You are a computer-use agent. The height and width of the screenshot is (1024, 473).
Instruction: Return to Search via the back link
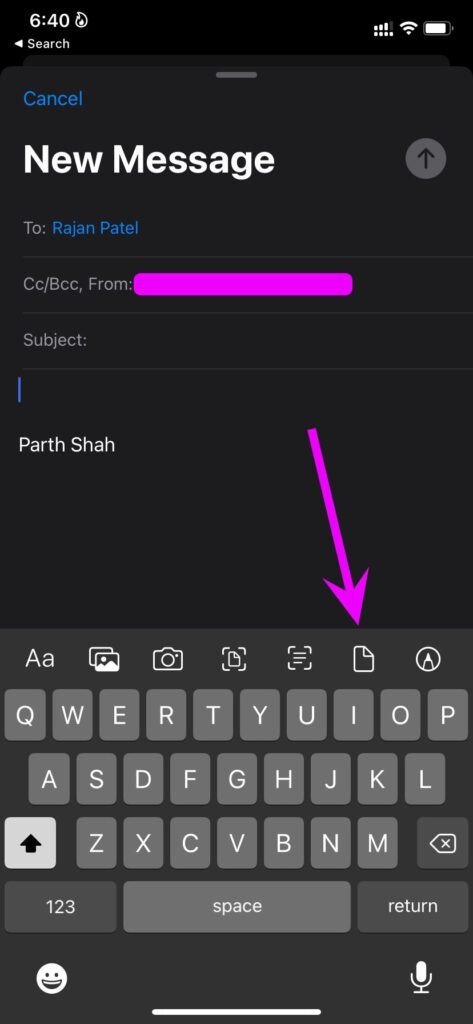[x=42, y=44]
